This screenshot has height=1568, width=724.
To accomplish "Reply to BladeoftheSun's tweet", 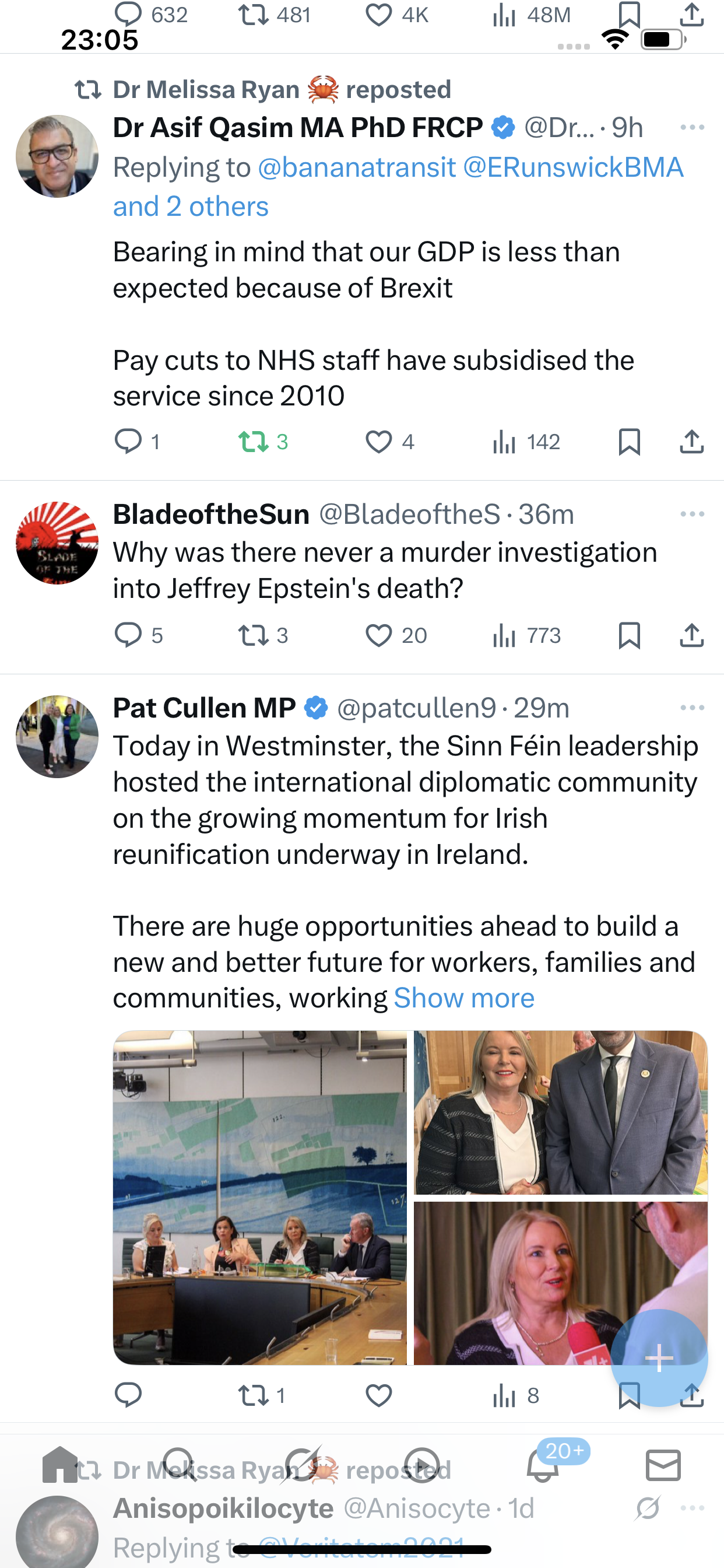I will click(x=128, y=635).
